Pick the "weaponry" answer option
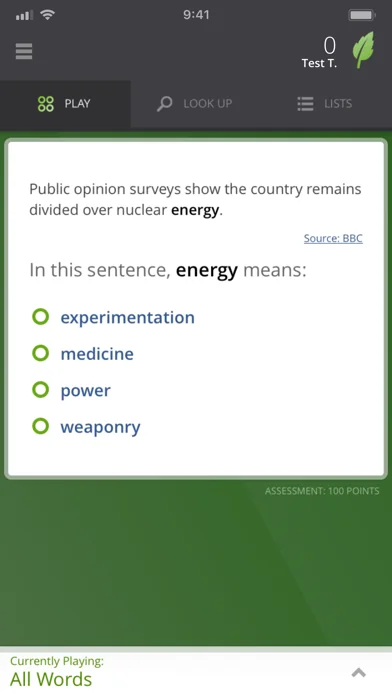The image size is (392, 696). point(87,427)
